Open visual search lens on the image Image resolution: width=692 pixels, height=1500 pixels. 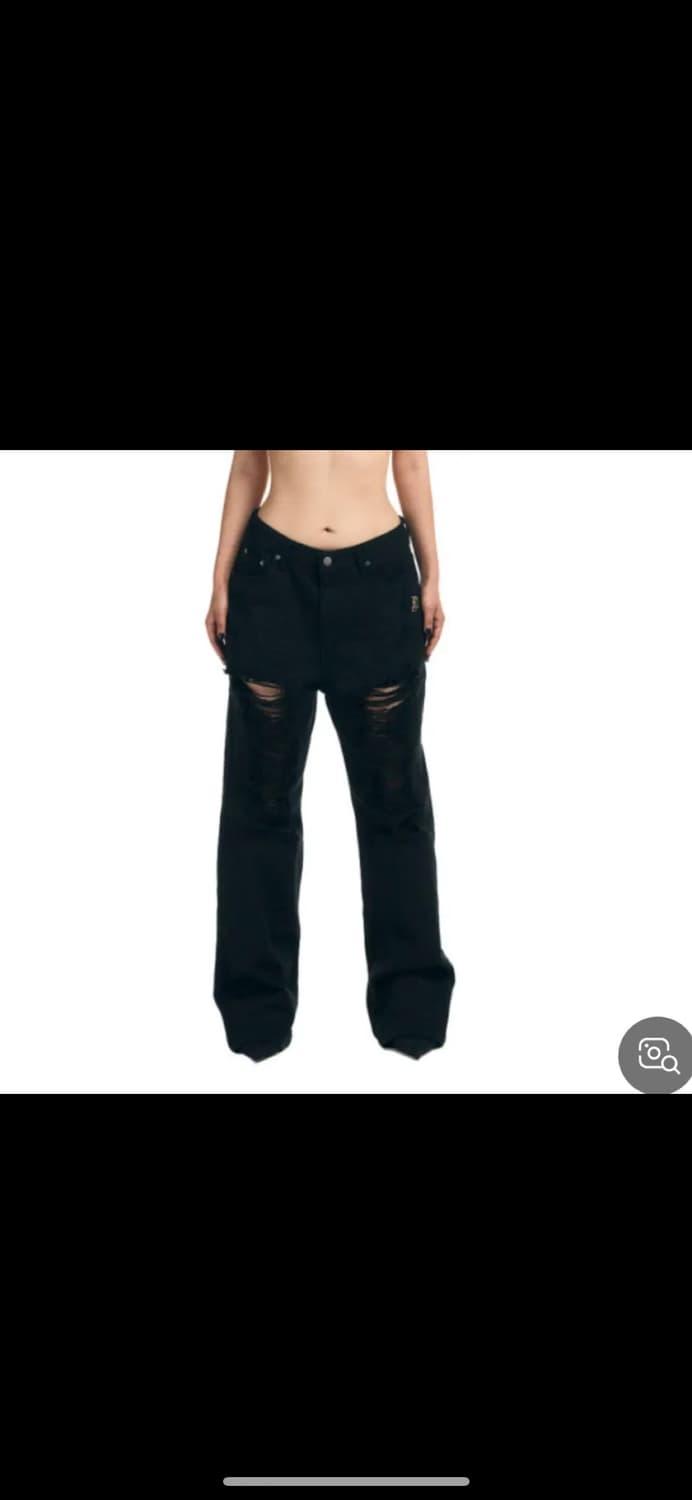pyautogui.click(x=657, y=1054)
